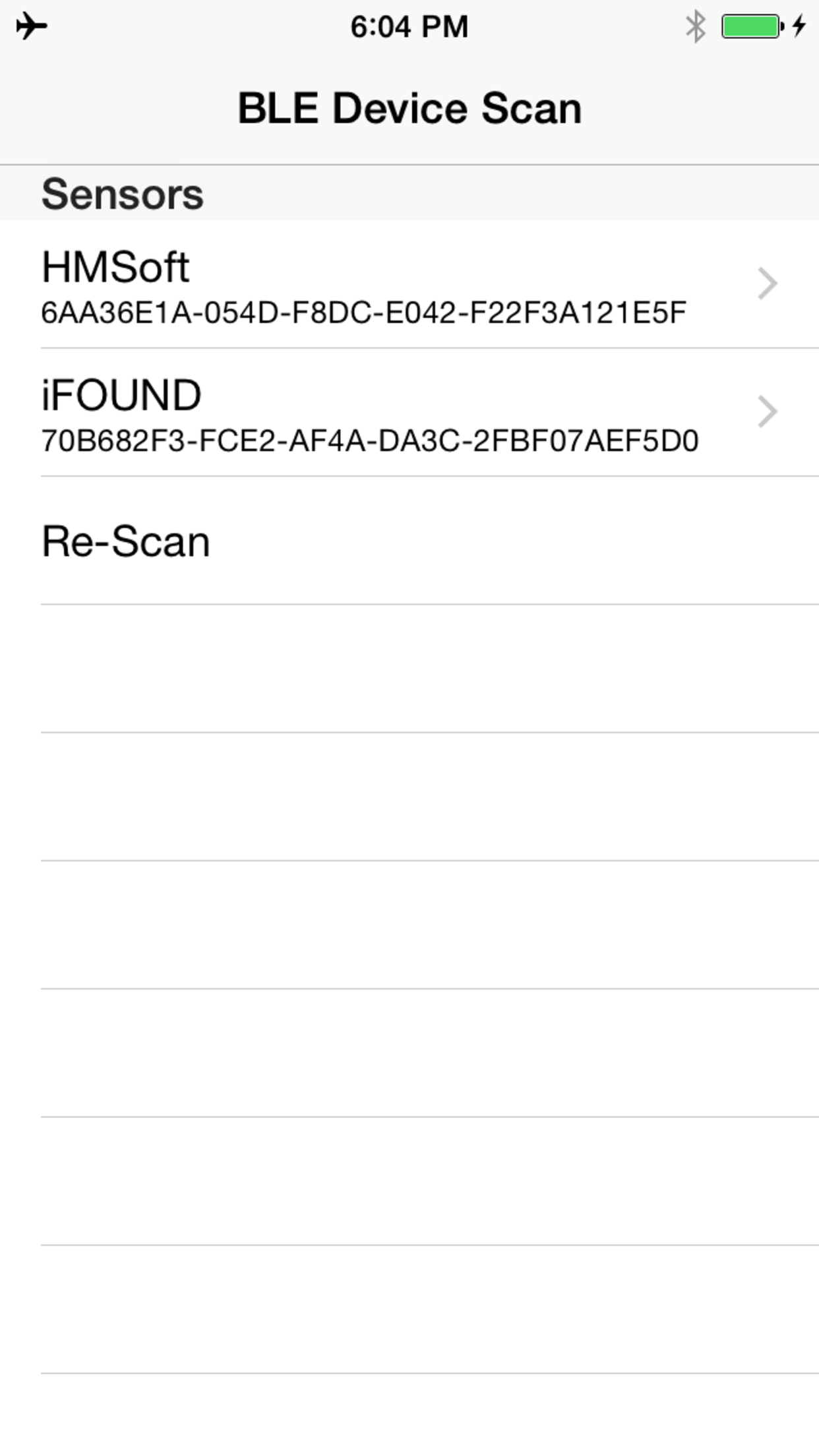Tap the HMSoft UUID starting with 6AA36E1A
The width and height of the screenshot is (819, 1456).
pyautogui.click(x=364, y=313)
